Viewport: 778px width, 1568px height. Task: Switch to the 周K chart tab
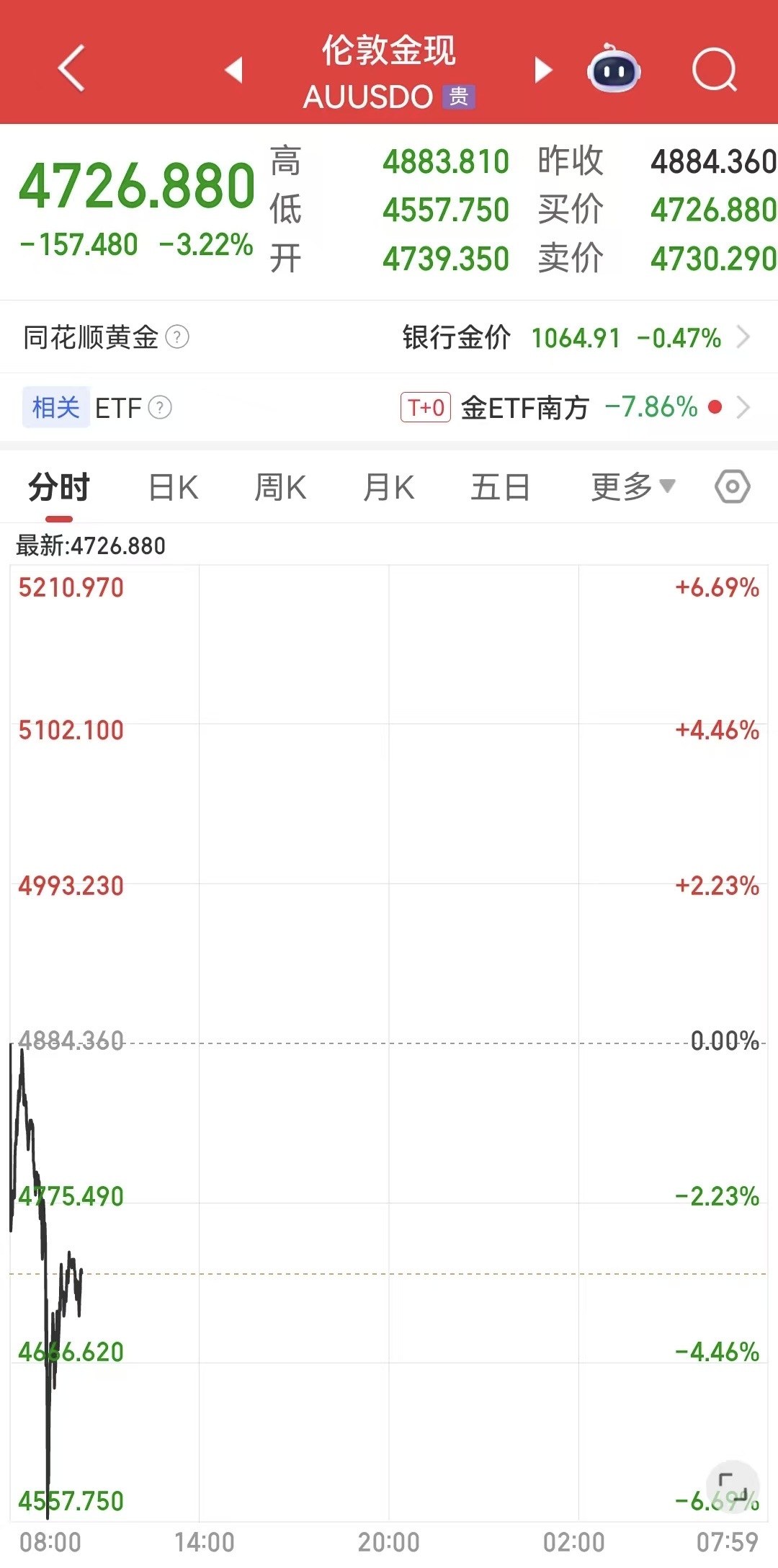(x=280, y=487)
